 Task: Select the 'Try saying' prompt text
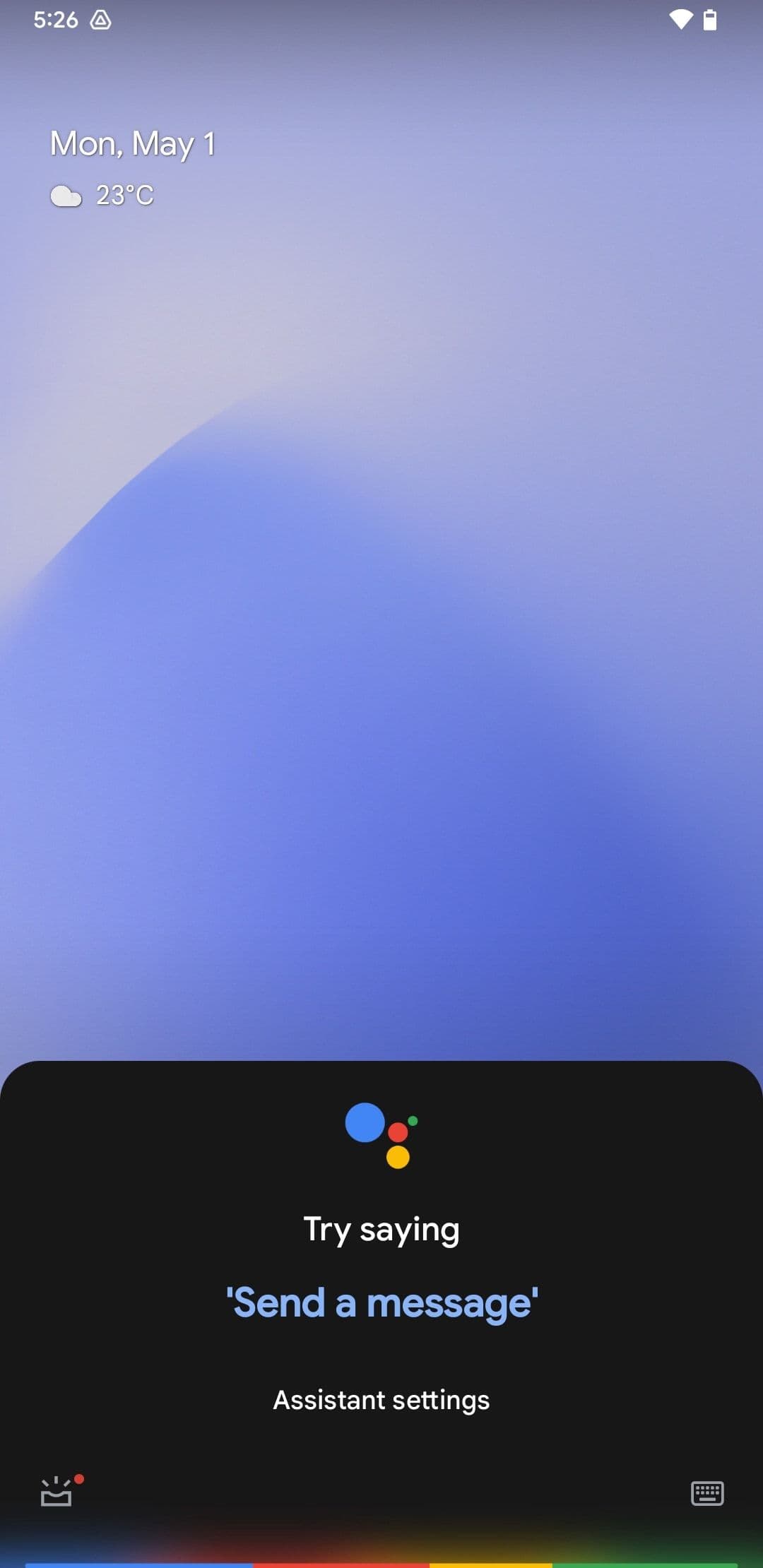tap(381, 1229)
